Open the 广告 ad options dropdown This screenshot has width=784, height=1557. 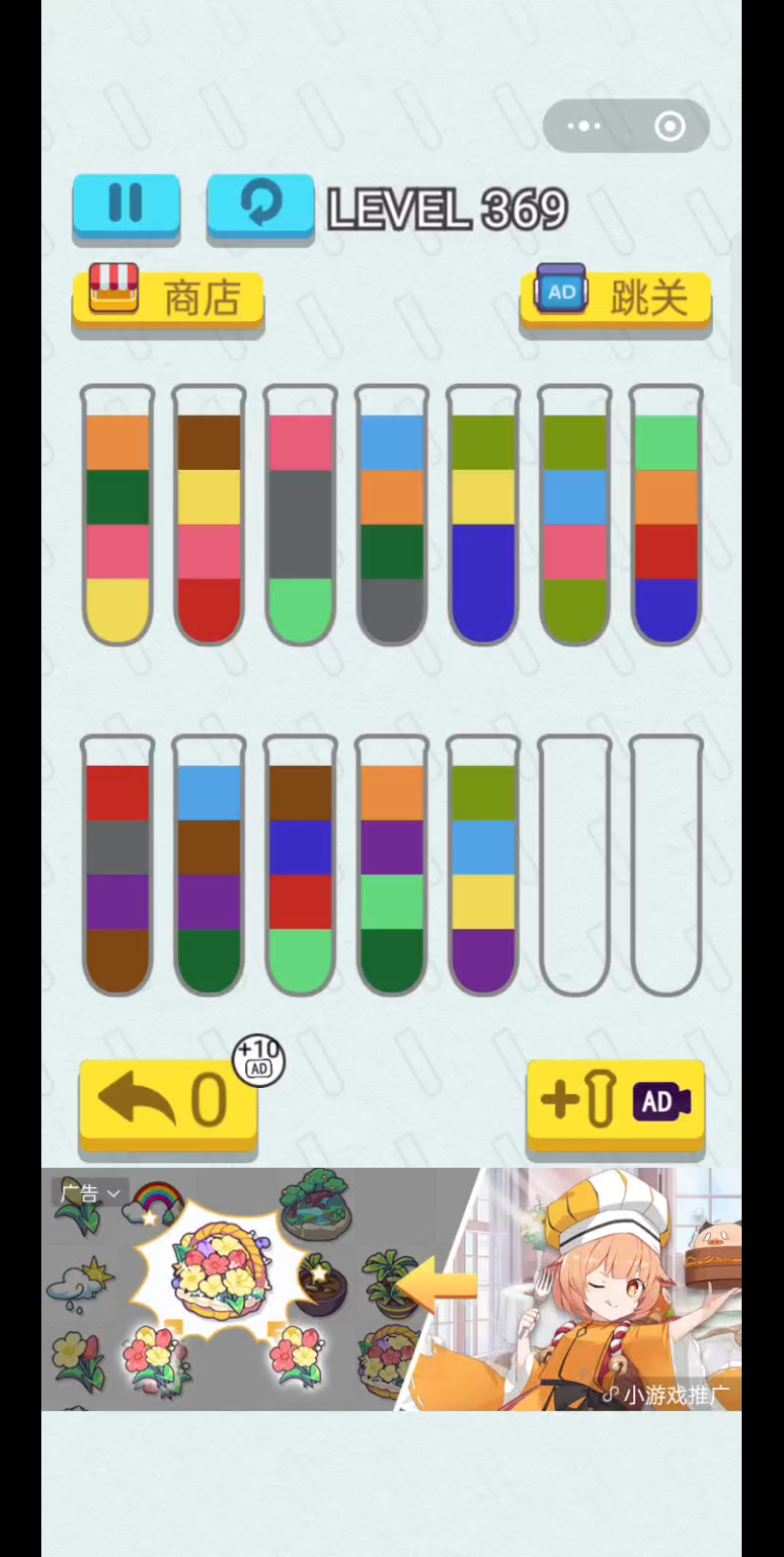(x=89, y=1194)
